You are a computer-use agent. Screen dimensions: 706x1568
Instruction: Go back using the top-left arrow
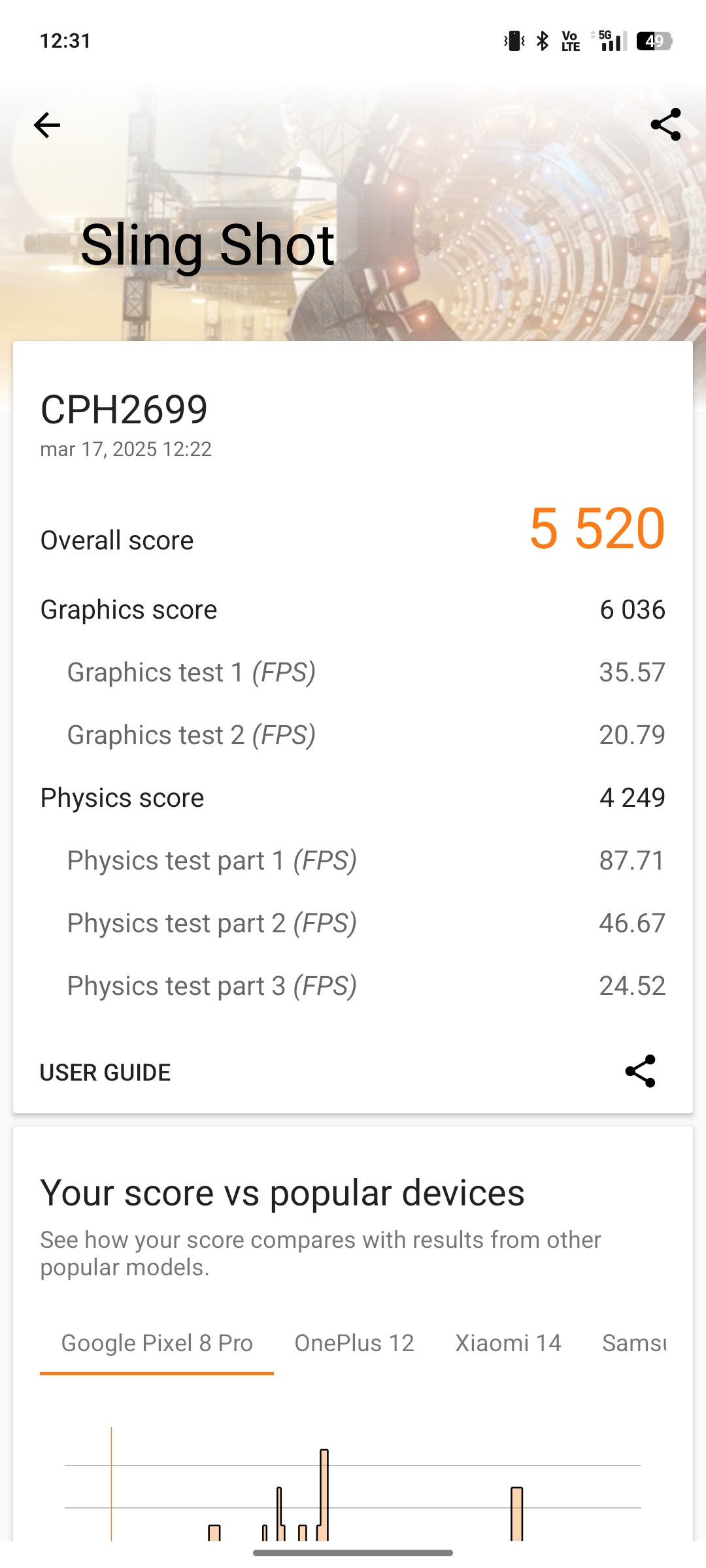click(46, 125)
